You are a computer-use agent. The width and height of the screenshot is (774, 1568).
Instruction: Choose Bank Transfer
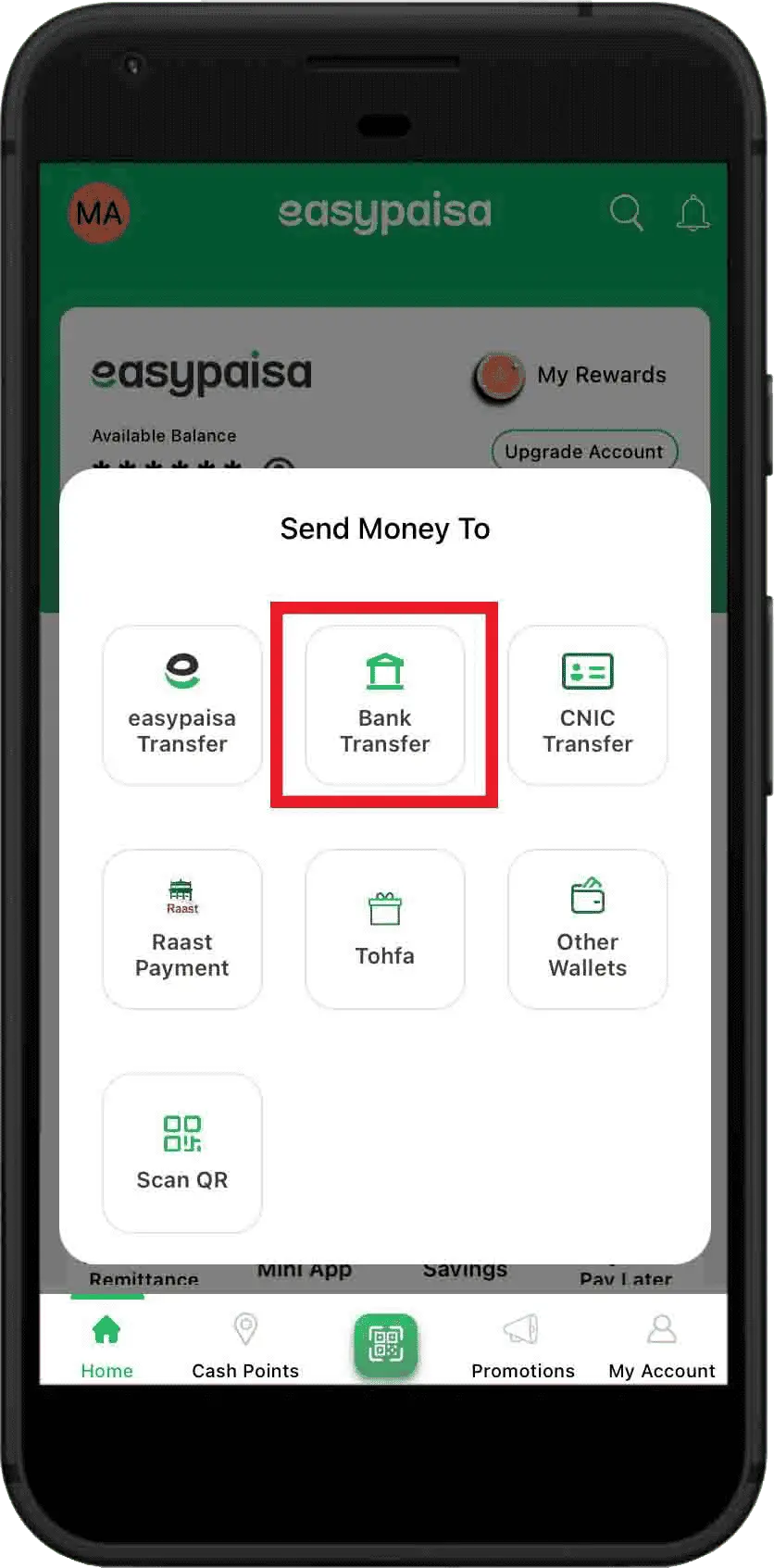pyautogui.click(x=385, y=705)
